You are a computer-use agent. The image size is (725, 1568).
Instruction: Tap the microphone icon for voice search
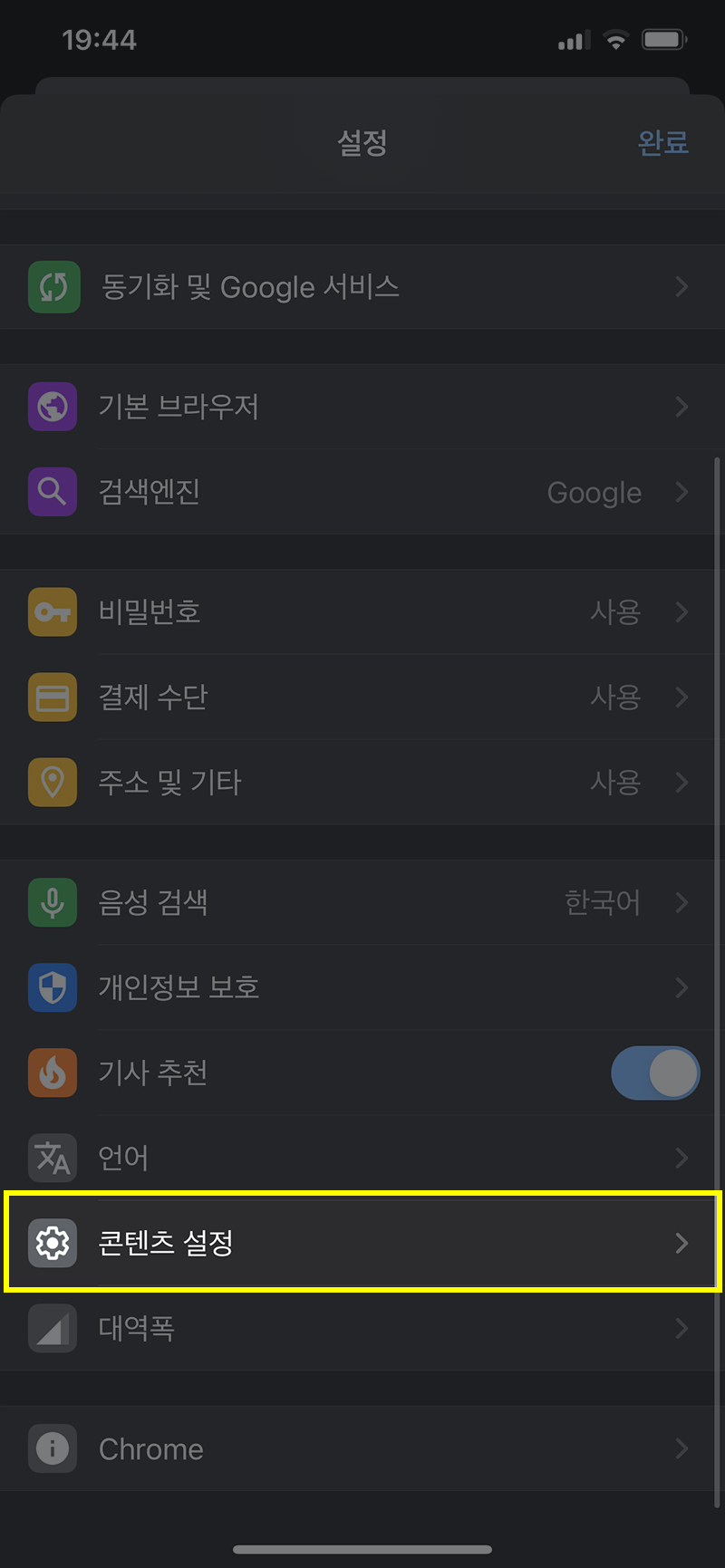[53, 902]
